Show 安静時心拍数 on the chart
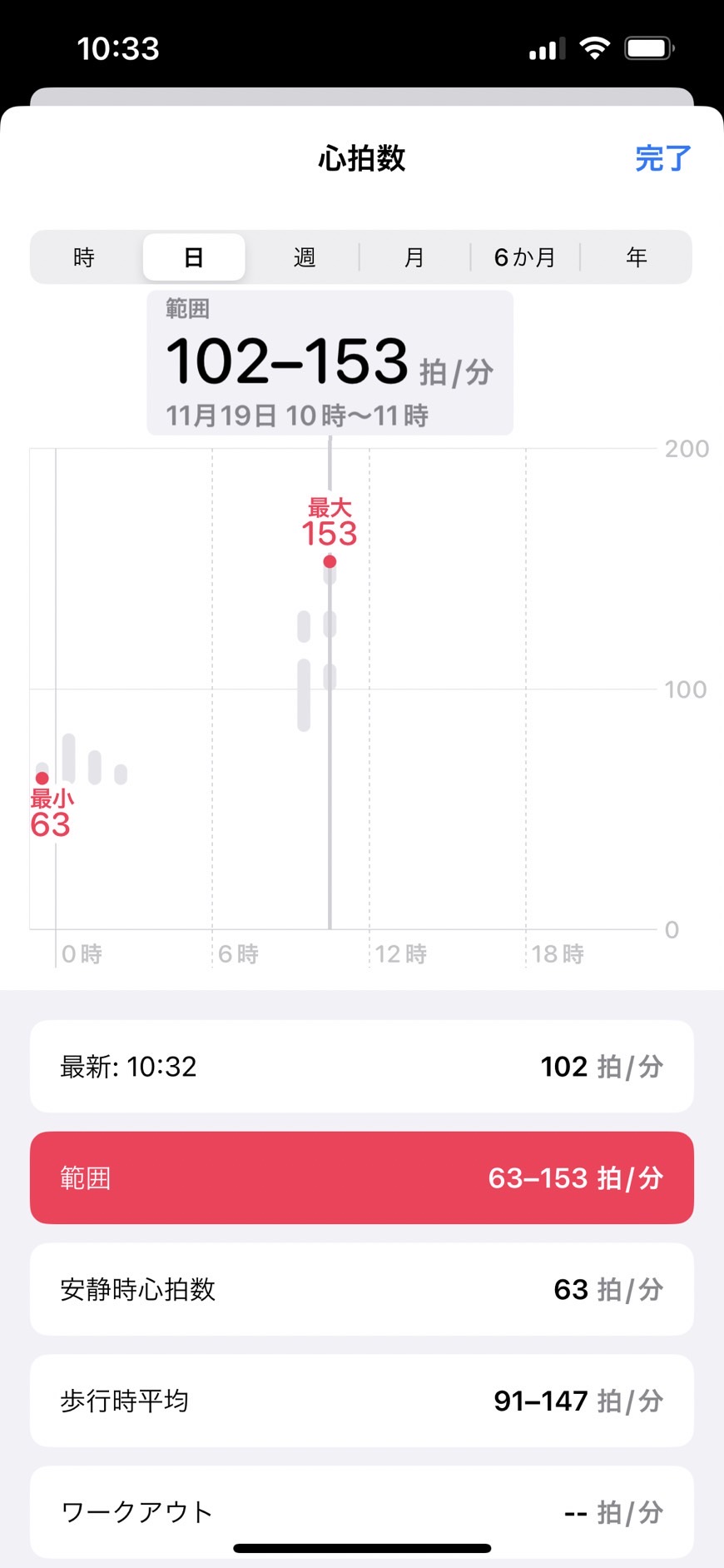 (362, 1289)
